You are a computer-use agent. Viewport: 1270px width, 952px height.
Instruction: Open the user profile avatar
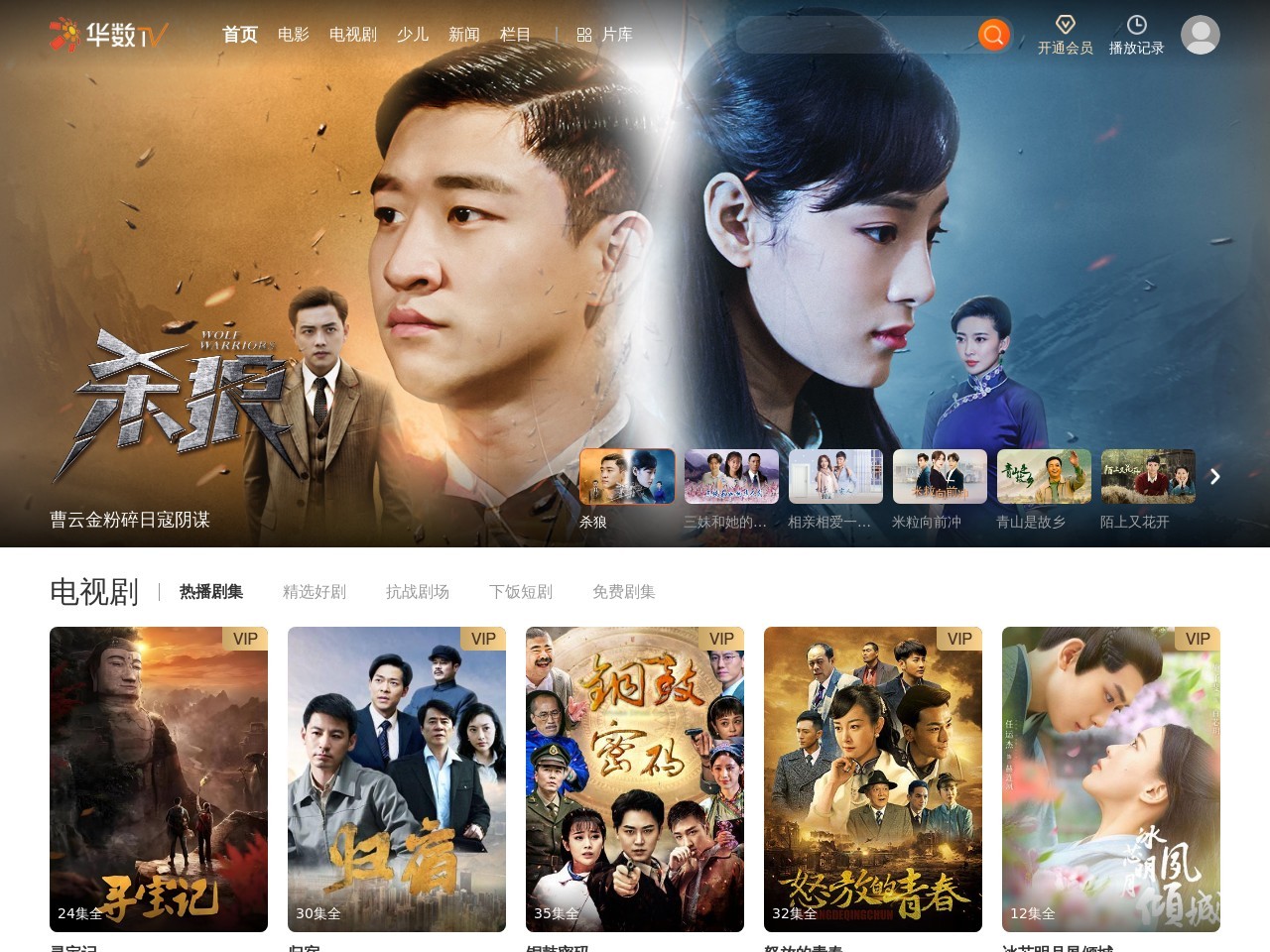1200,35
